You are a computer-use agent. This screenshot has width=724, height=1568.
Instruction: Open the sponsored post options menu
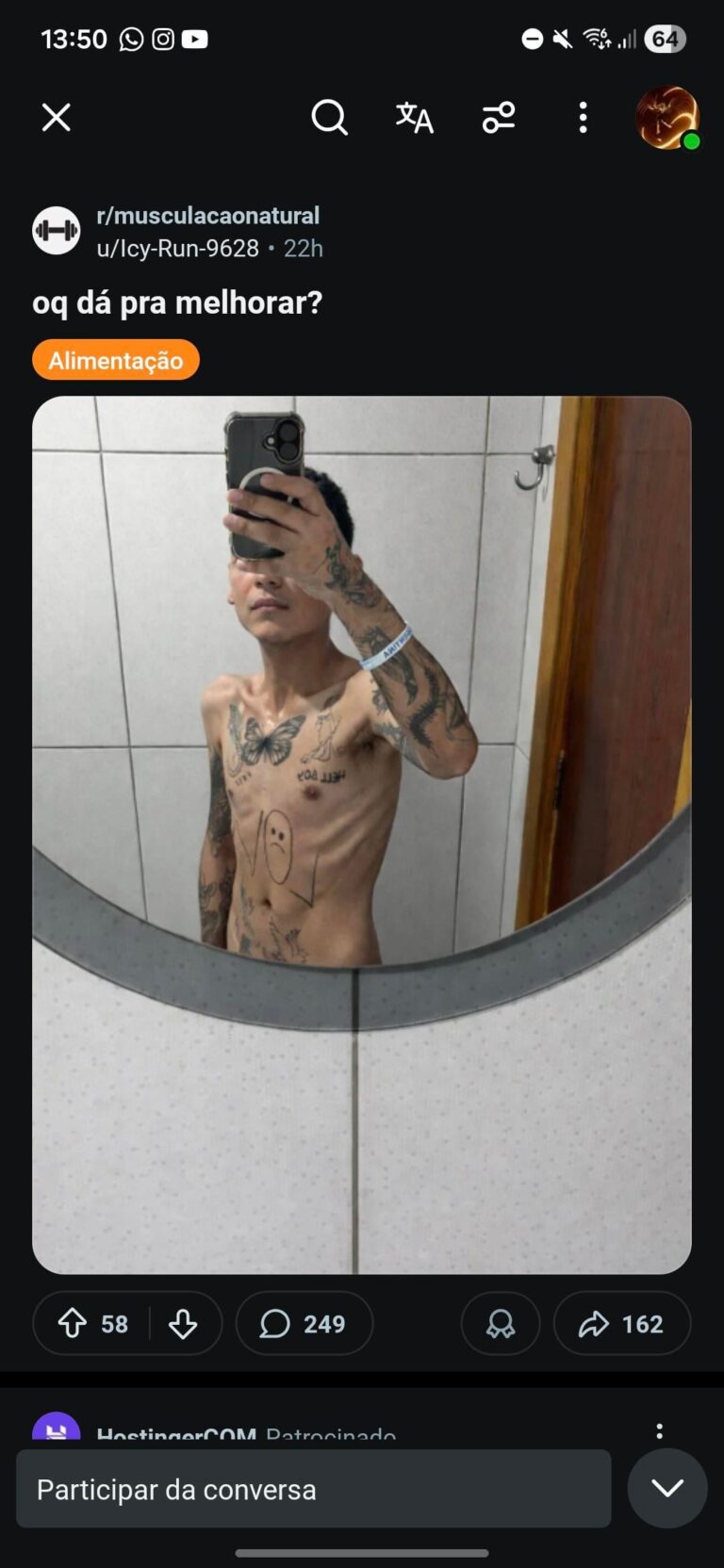(x=659, y=1431)
